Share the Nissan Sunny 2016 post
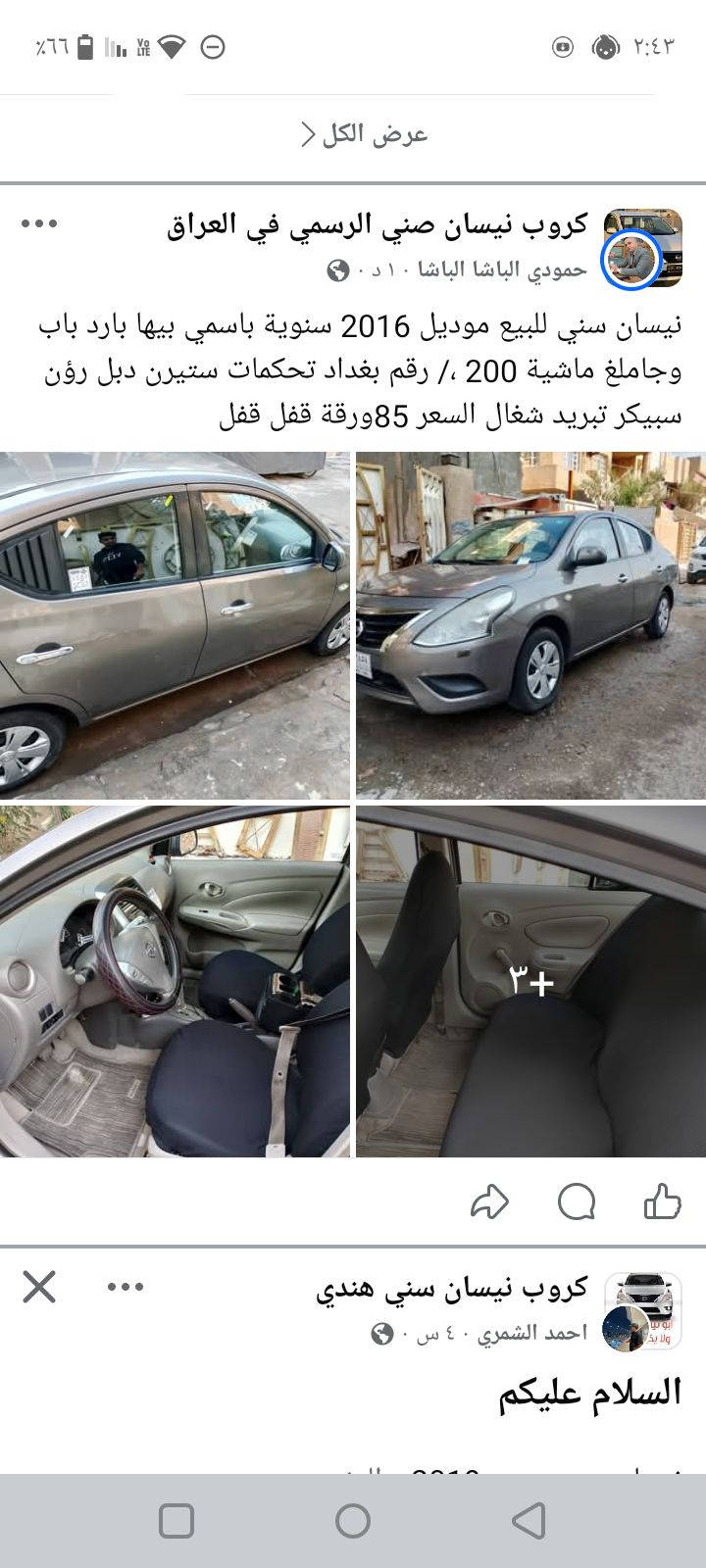 click(489, 1201)
